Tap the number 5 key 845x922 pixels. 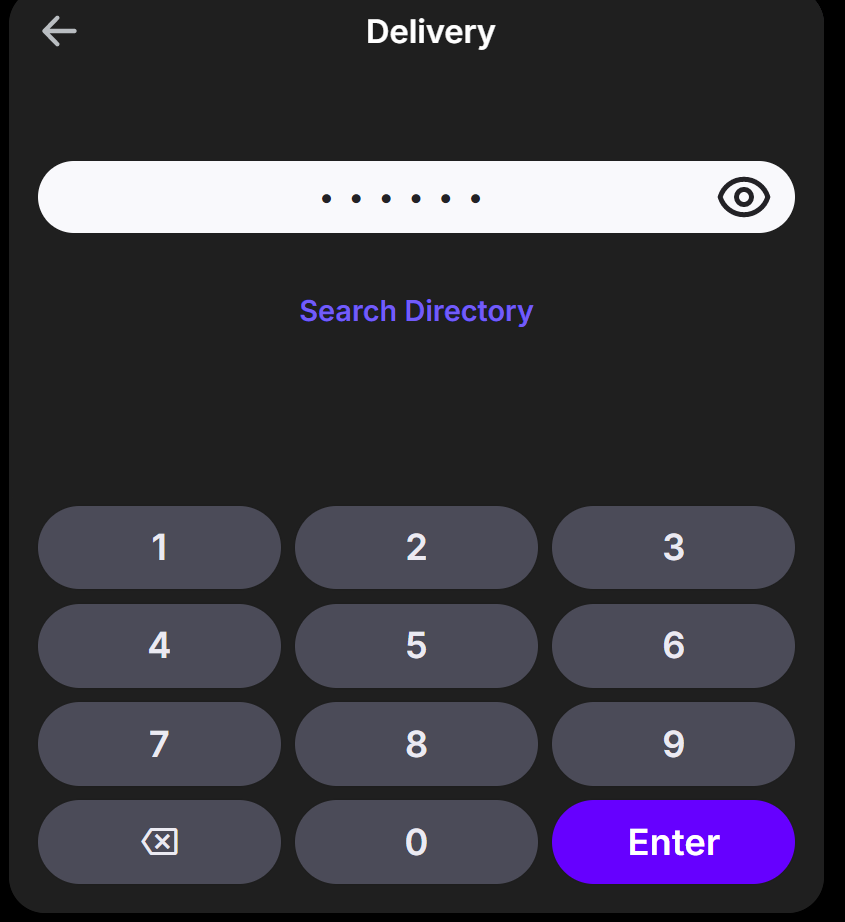(x=416, y=645)
